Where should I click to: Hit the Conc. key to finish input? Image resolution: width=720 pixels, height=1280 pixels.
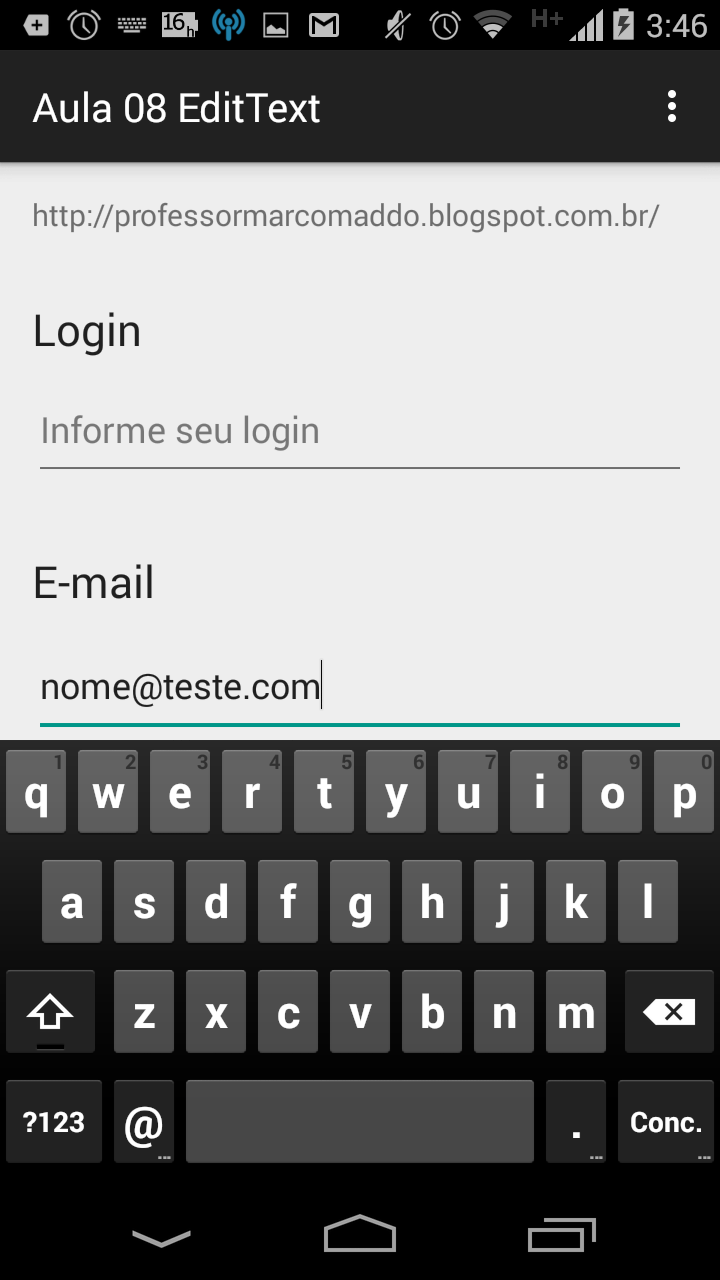click(x=665, y=1122)
